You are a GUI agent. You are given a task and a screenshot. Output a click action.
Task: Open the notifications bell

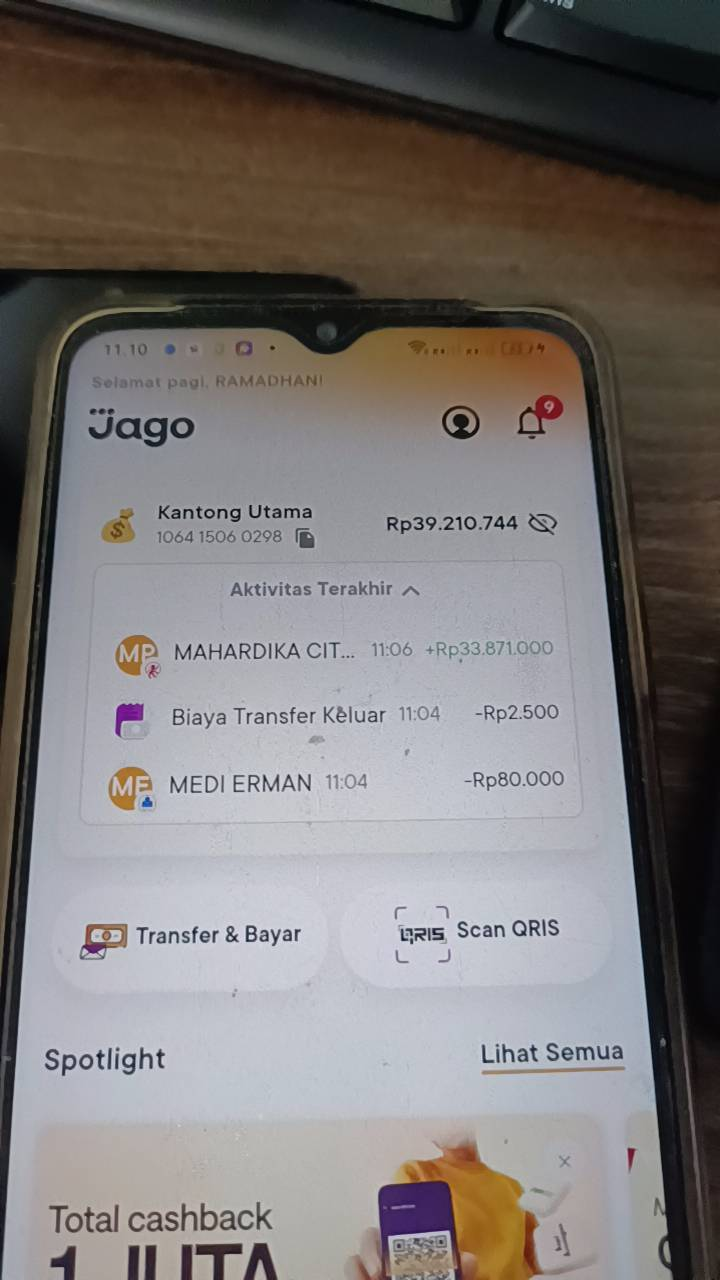coord(533,423)
